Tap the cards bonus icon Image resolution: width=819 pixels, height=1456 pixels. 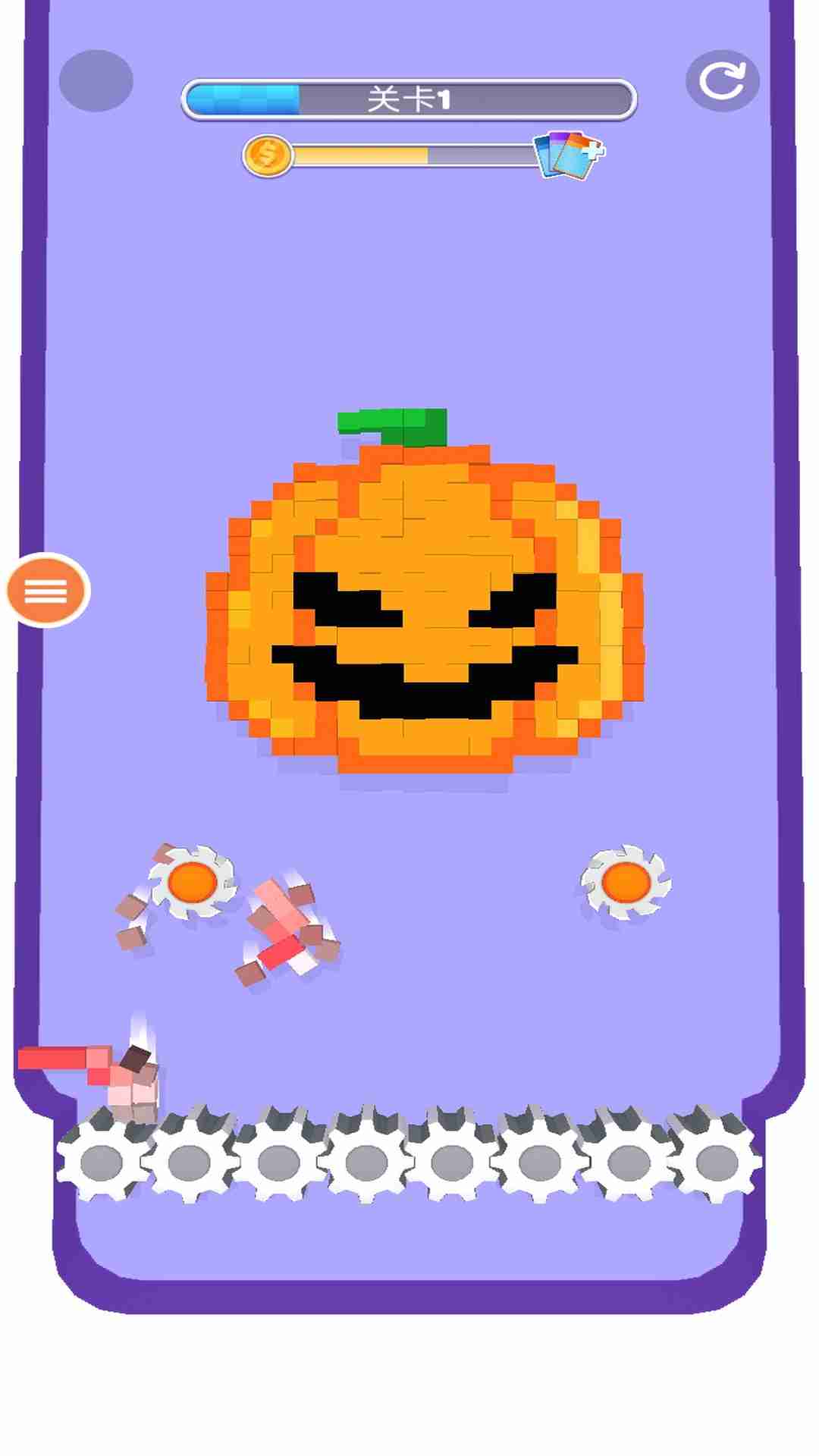click(567, 155)
